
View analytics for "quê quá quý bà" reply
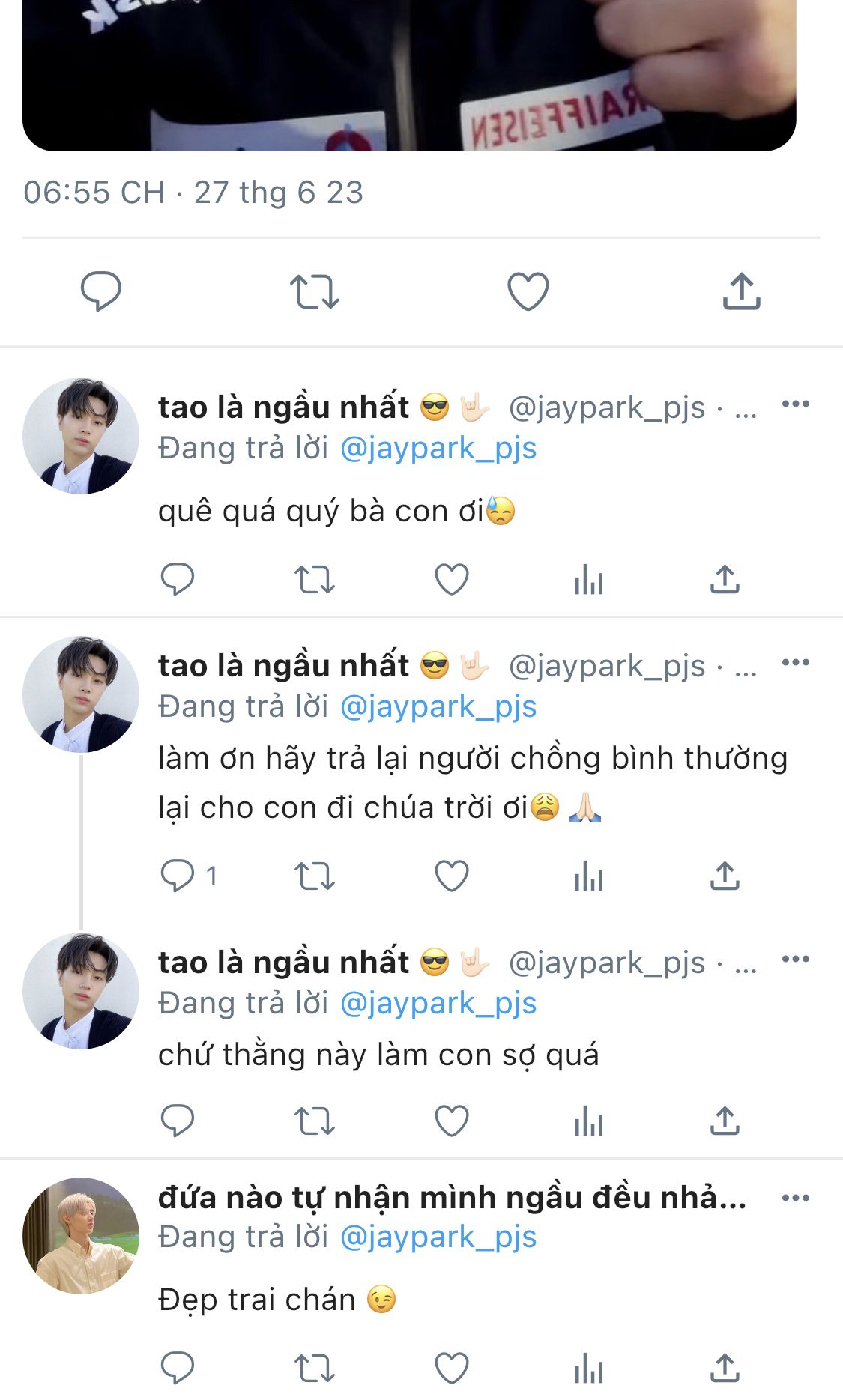tap(589, 580)
